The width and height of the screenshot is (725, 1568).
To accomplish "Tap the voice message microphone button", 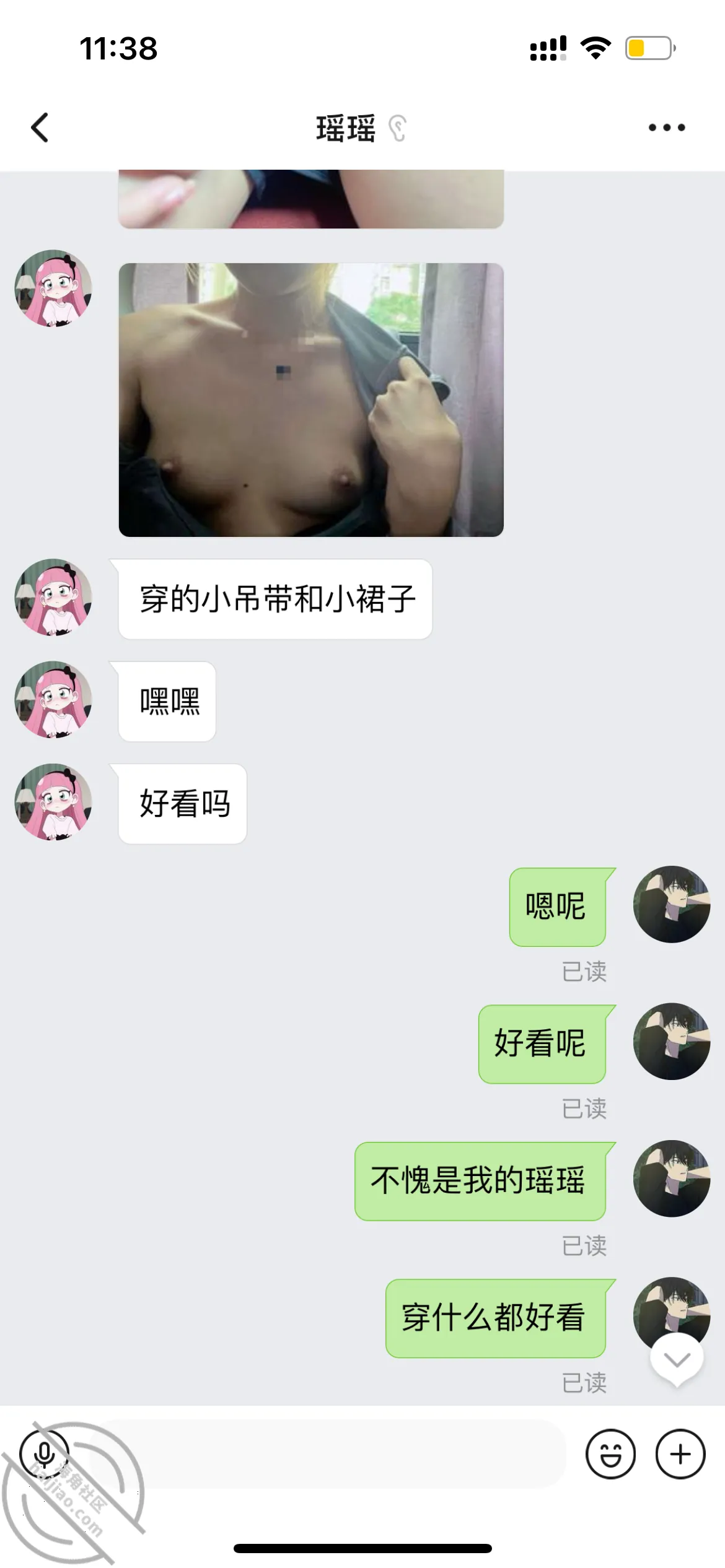I will [44, 1454].
